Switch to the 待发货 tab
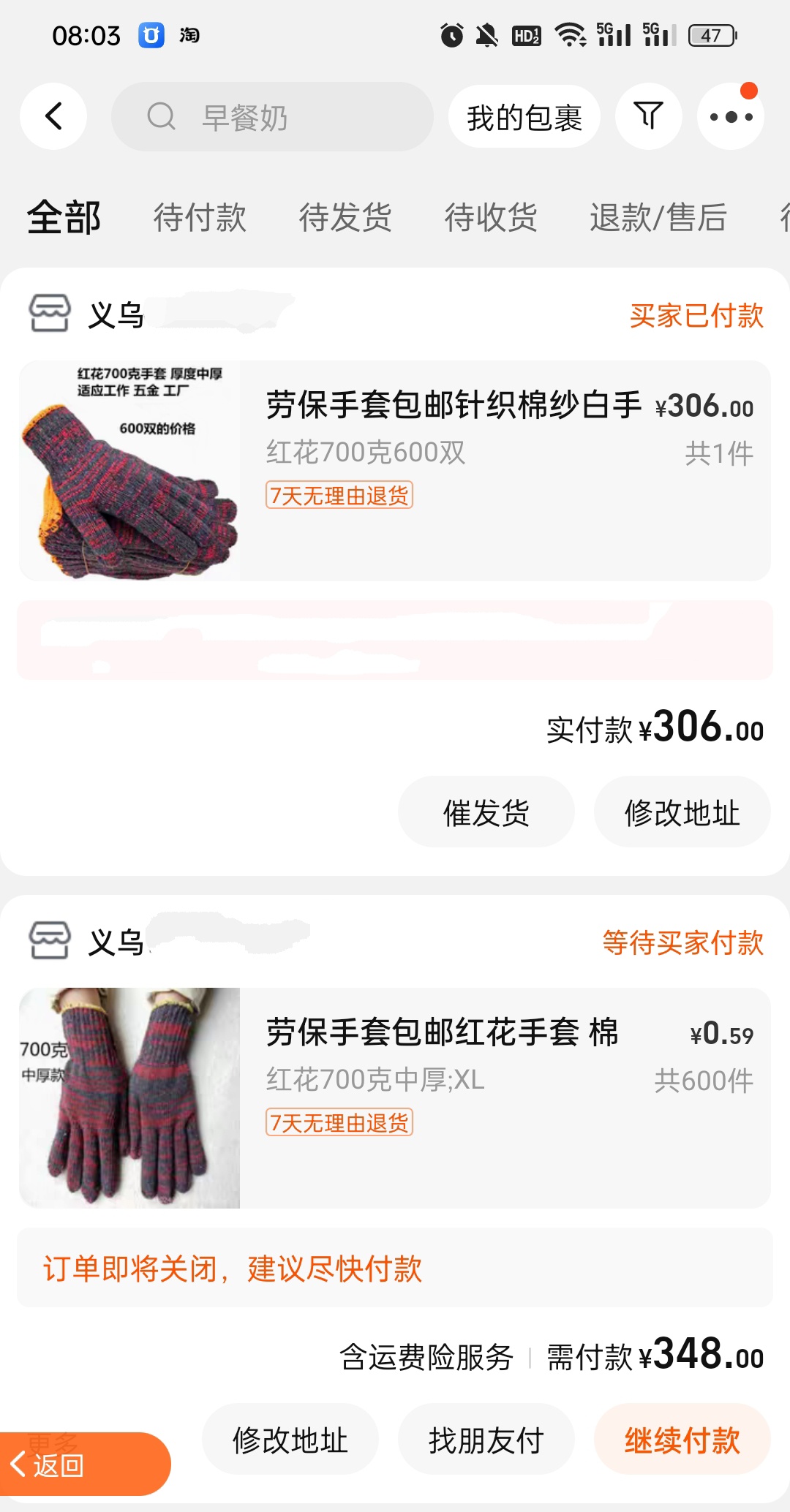This screenshot has height=1512, width=790. [345, 217]
